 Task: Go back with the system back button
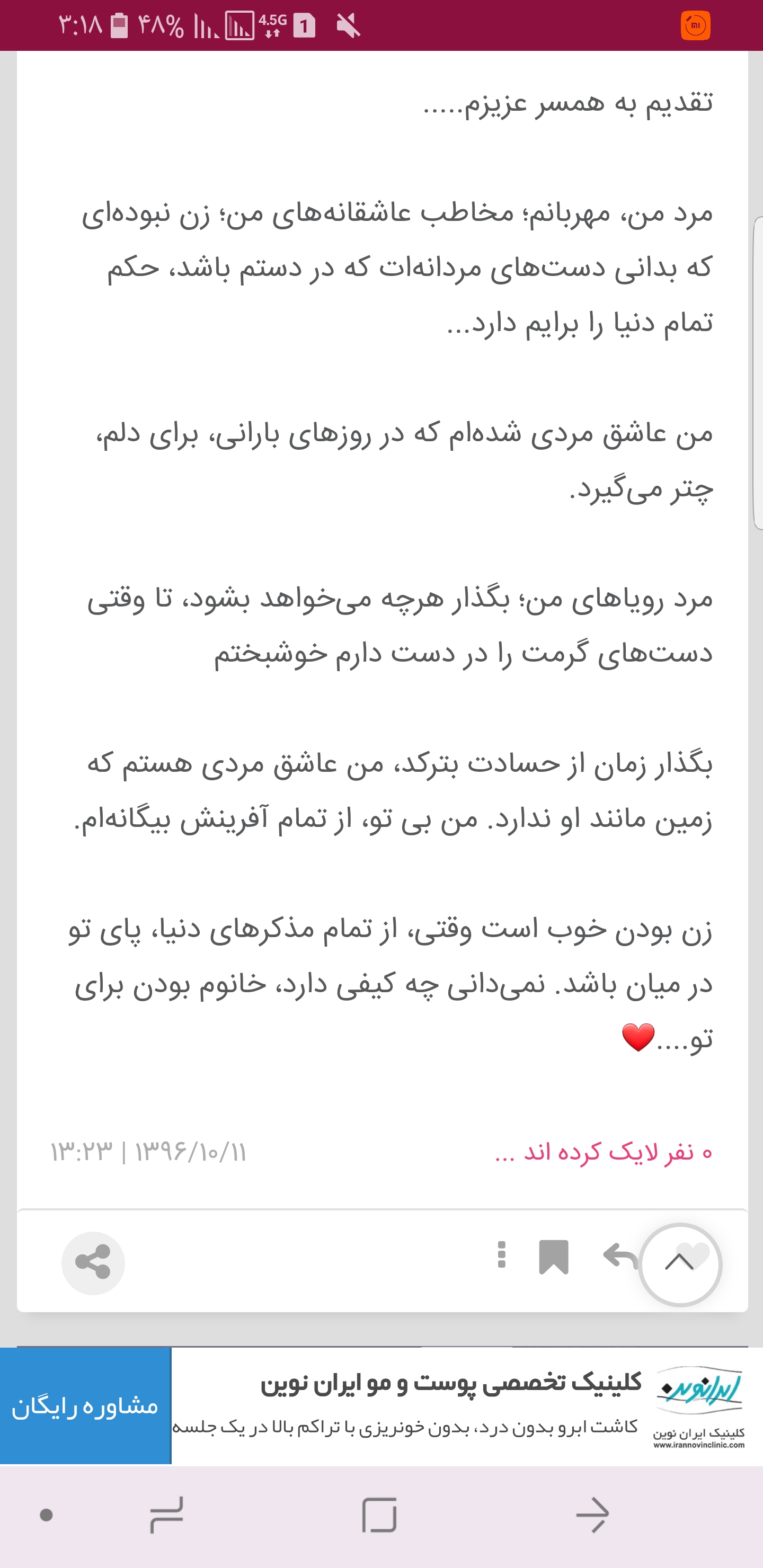pos(592,1514)
